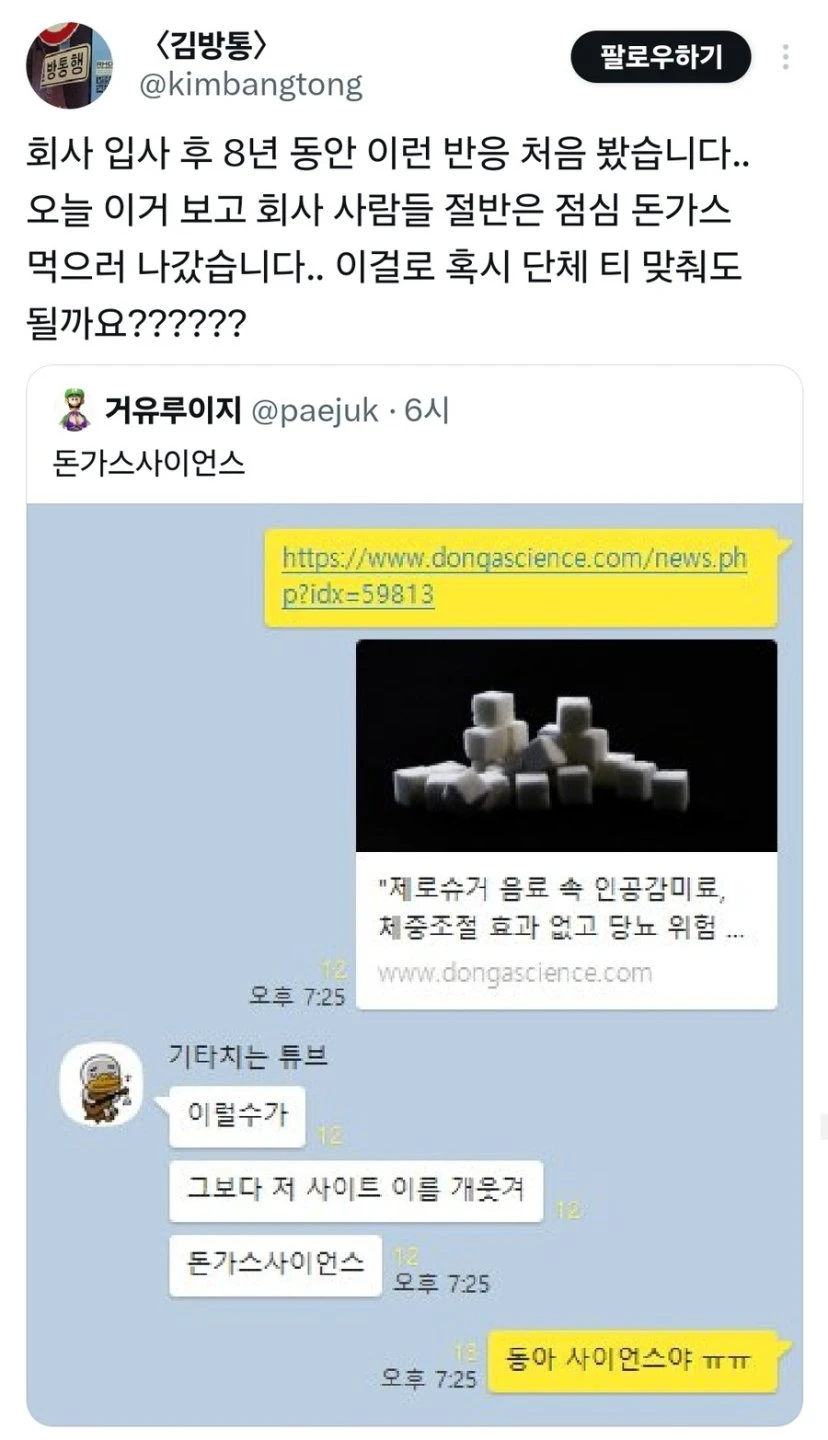This screenshot has height=1440, width=828.
Task: Open the @kimbangtong account name
Action: coord(250,85)
